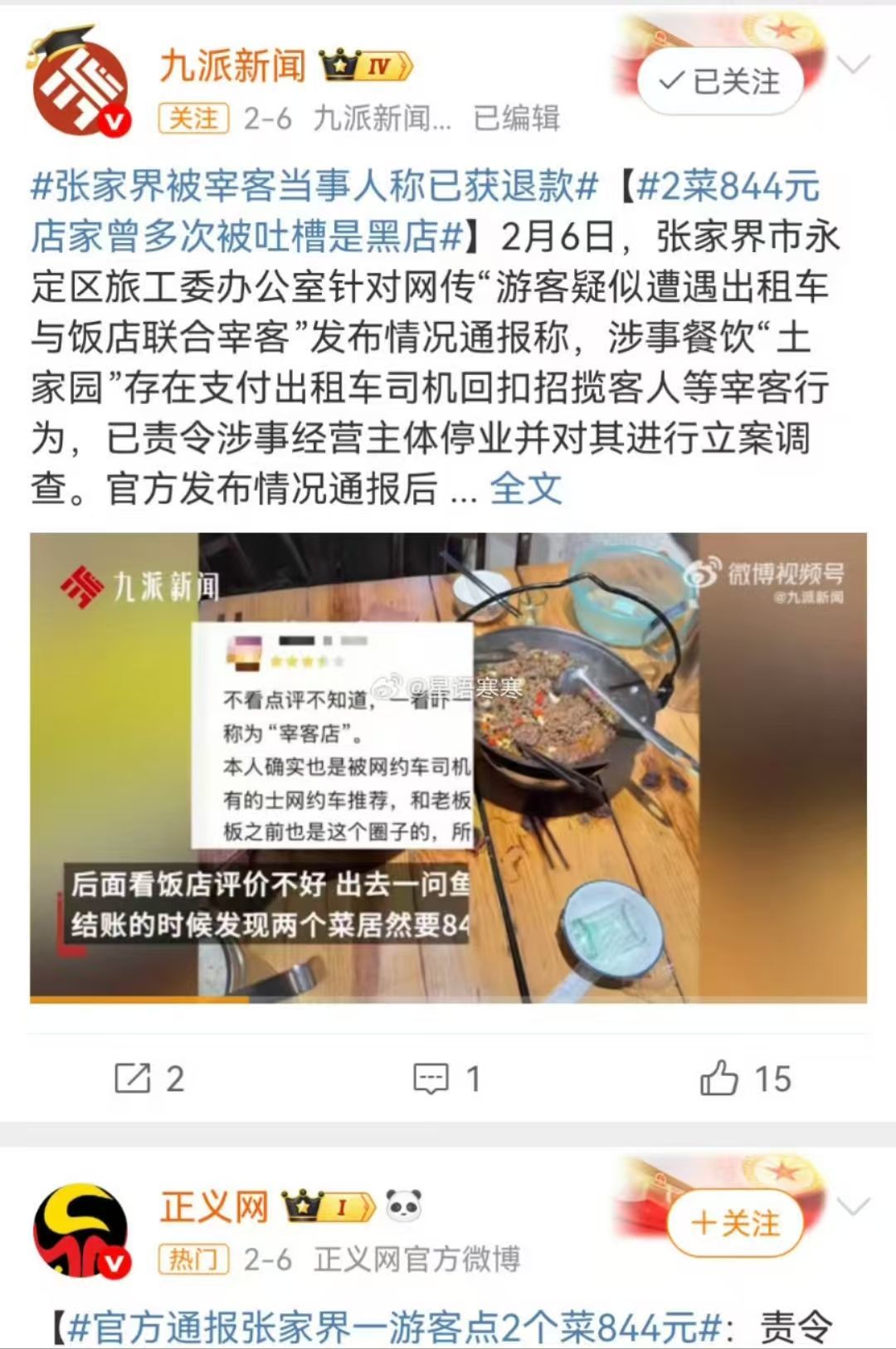Open hashtag 官方通报张家界一游客点2个菜844元
The height and width of the screenshot is (1349, 896).
394,1327
